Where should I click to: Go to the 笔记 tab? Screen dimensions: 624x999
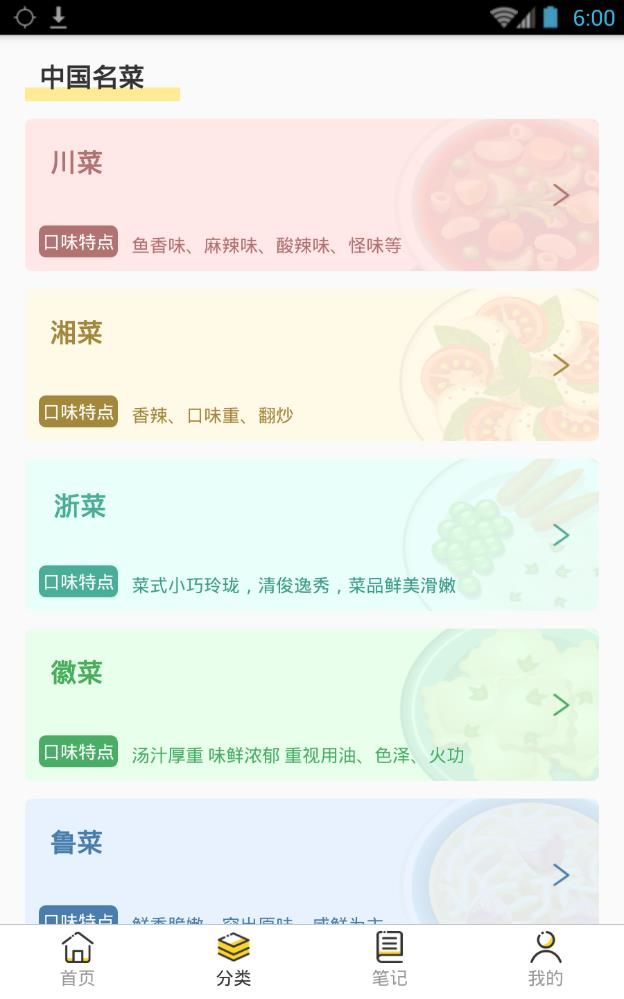[390, 960]
